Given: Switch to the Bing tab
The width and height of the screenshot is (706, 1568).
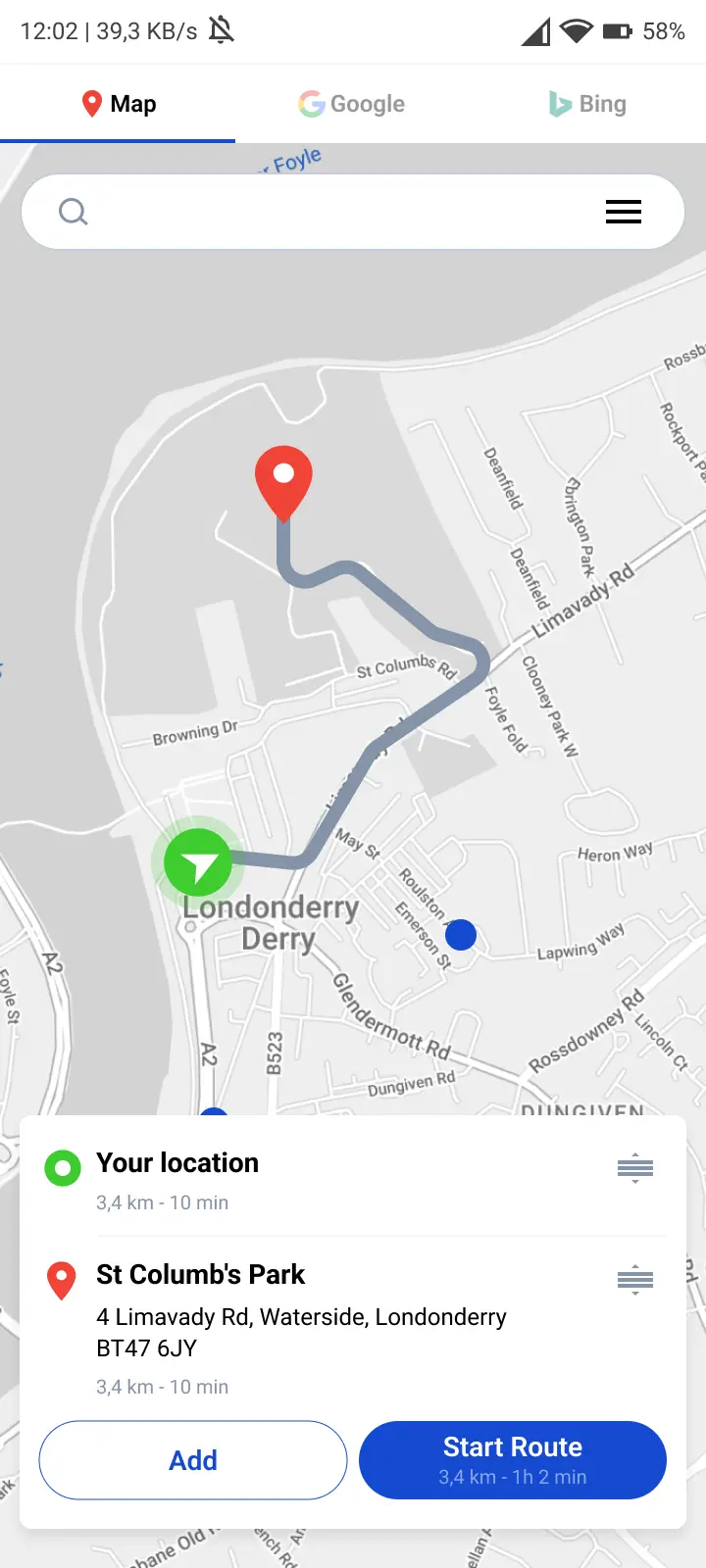Looking at the screenshot, I should click(587, 104).
